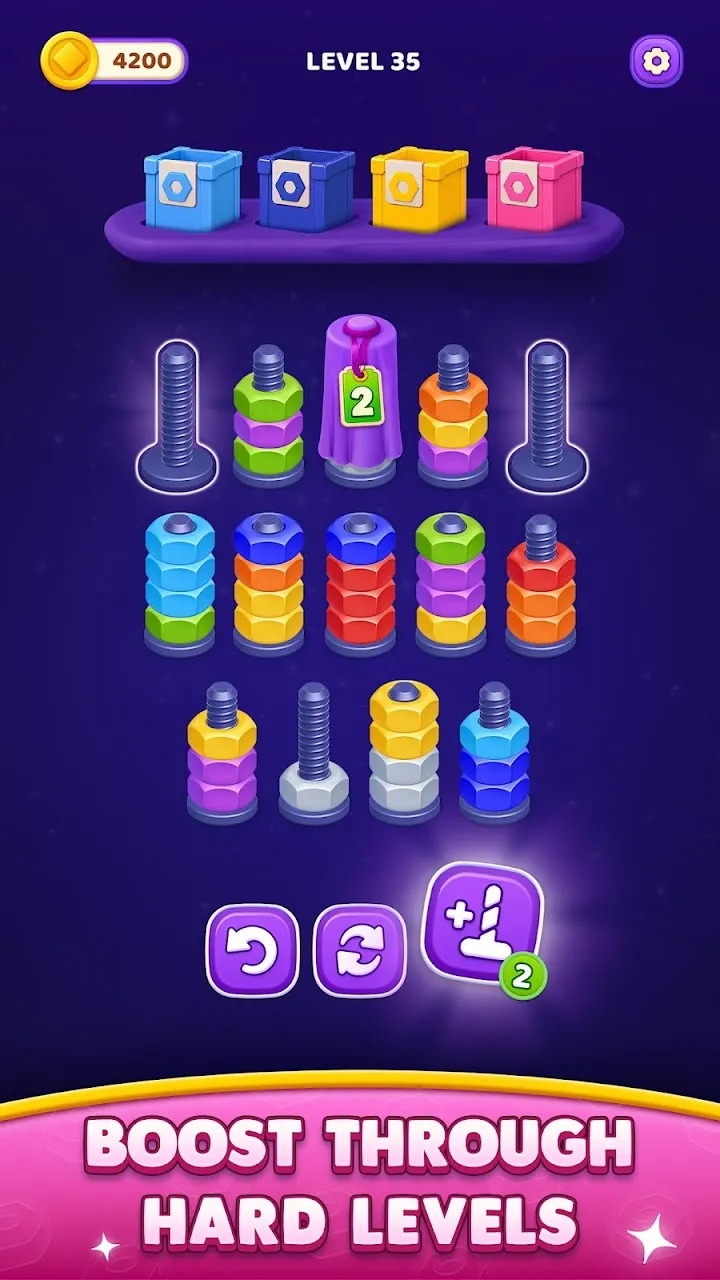
Task: Select bolt with yellow top and two purple nuts
Action: click(x=222, y=753)
